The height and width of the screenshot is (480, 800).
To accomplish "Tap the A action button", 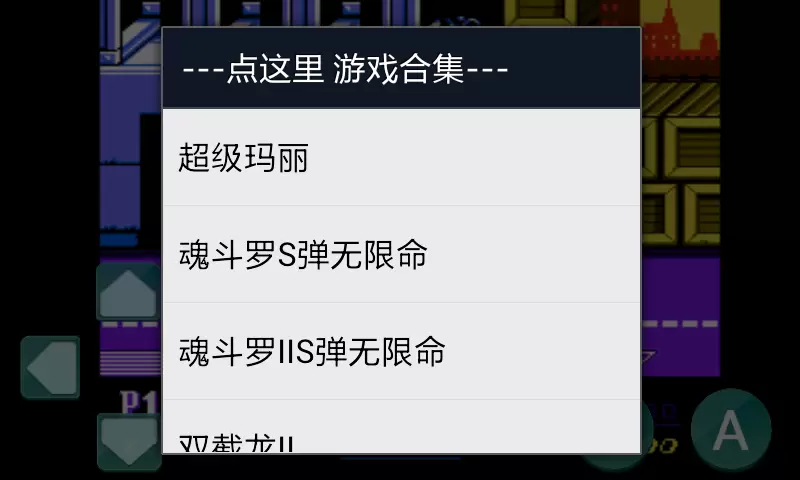I will click(x=731, y=431).
